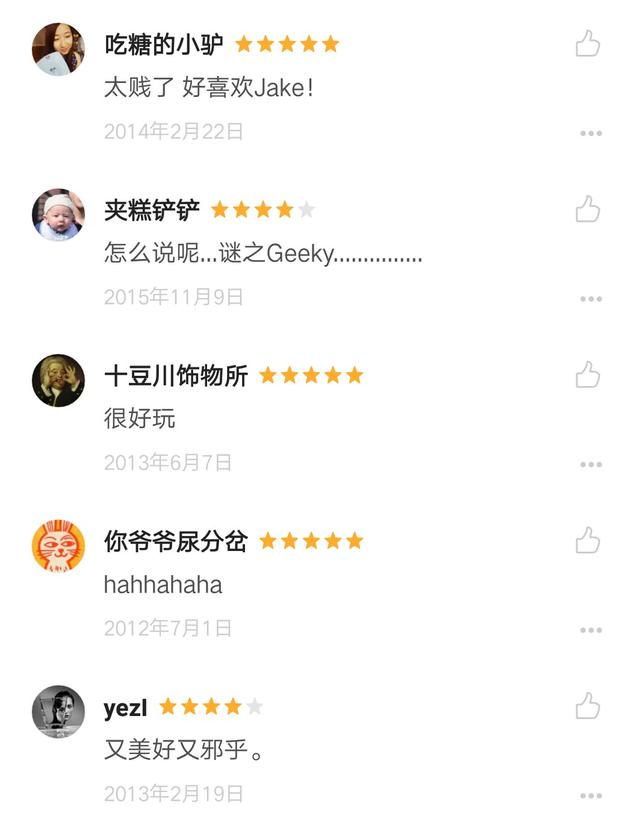
Task: Open more options for 夹糕铲铲's review
Action: (591, 299)
